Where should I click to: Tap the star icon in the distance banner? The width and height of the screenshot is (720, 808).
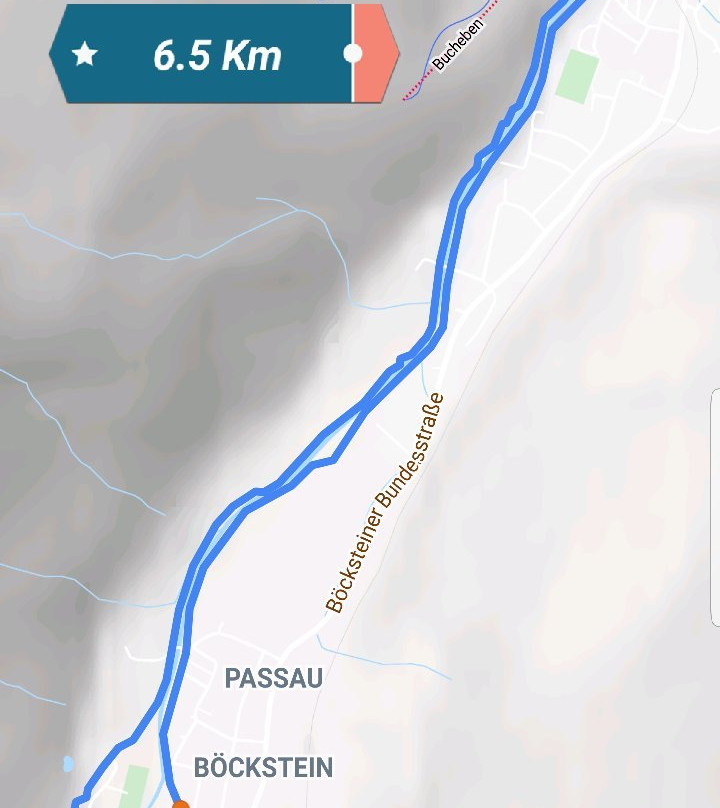coord(86,55)
